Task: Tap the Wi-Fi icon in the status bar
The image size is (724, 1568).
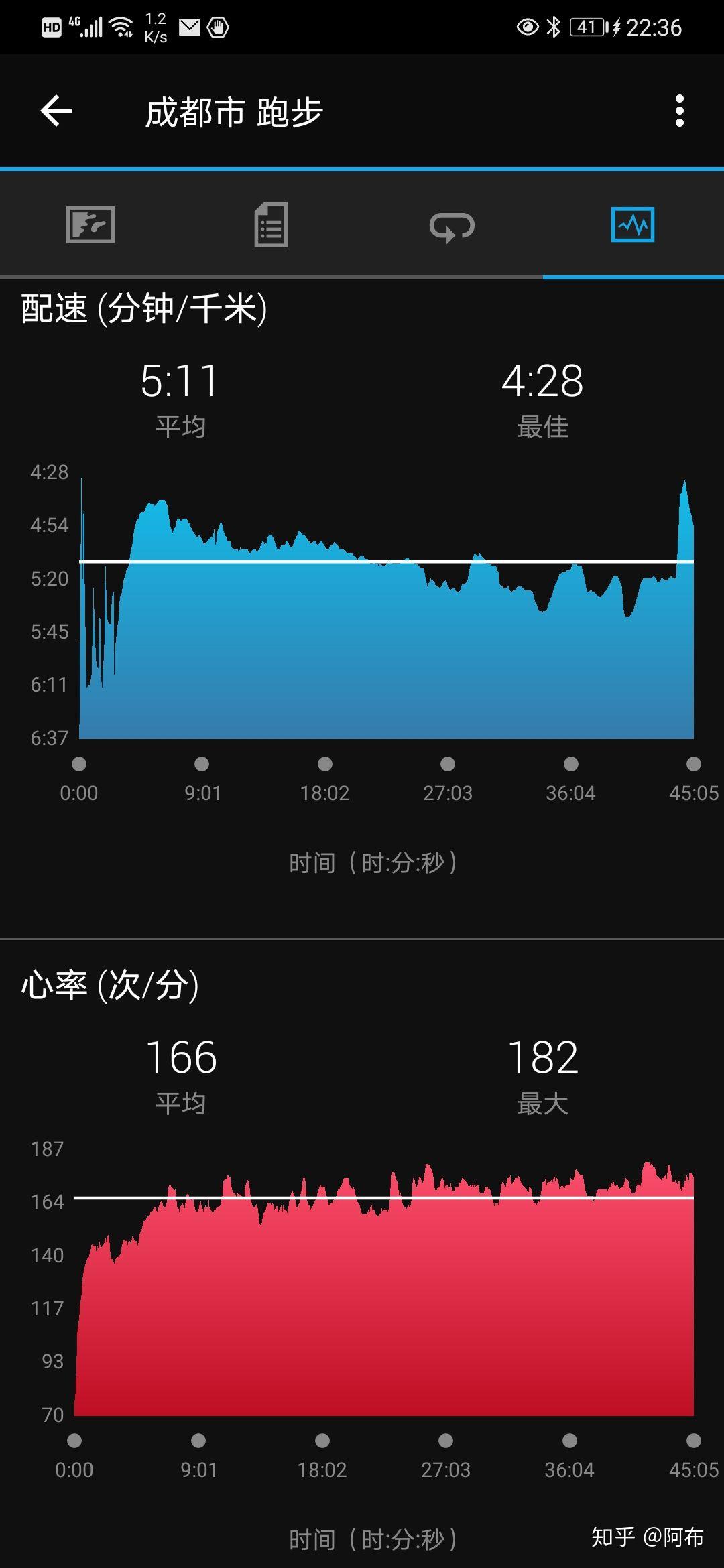Action: [121, 25]
